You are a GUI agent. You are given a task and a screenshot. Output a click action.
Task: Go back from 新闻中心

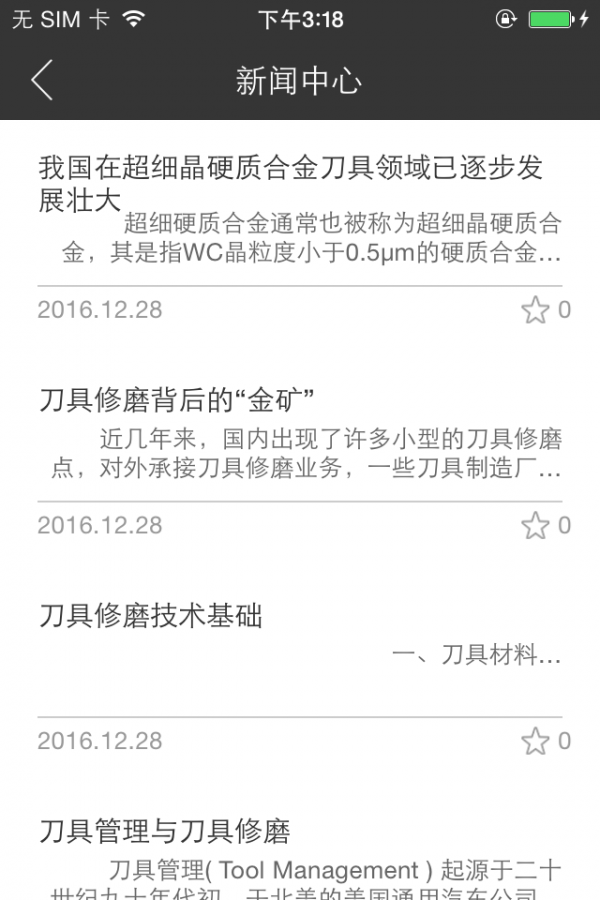click(41, 80)
